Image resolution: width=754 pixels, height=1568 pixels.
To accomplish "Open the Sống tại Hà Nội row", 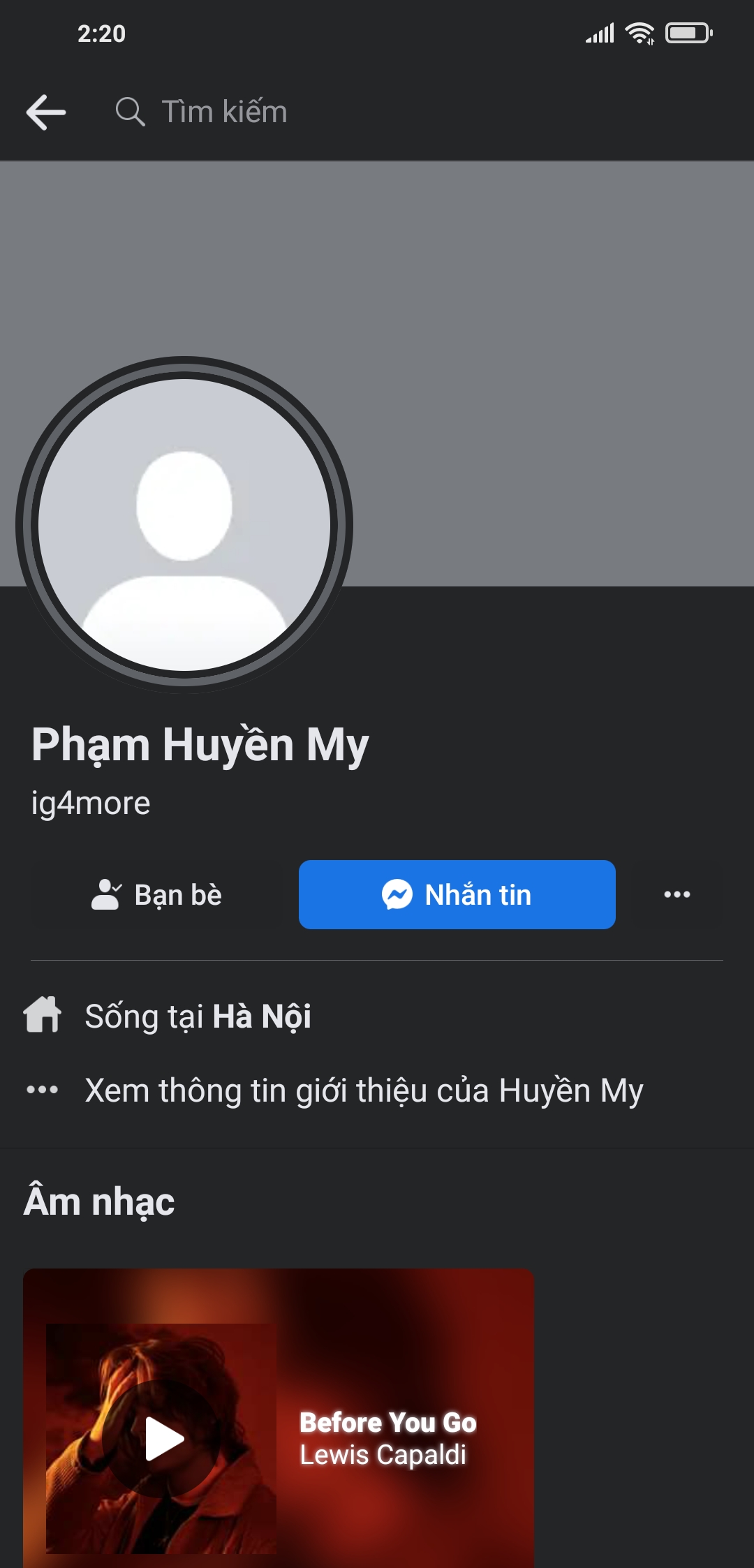I will point(198,1016).
